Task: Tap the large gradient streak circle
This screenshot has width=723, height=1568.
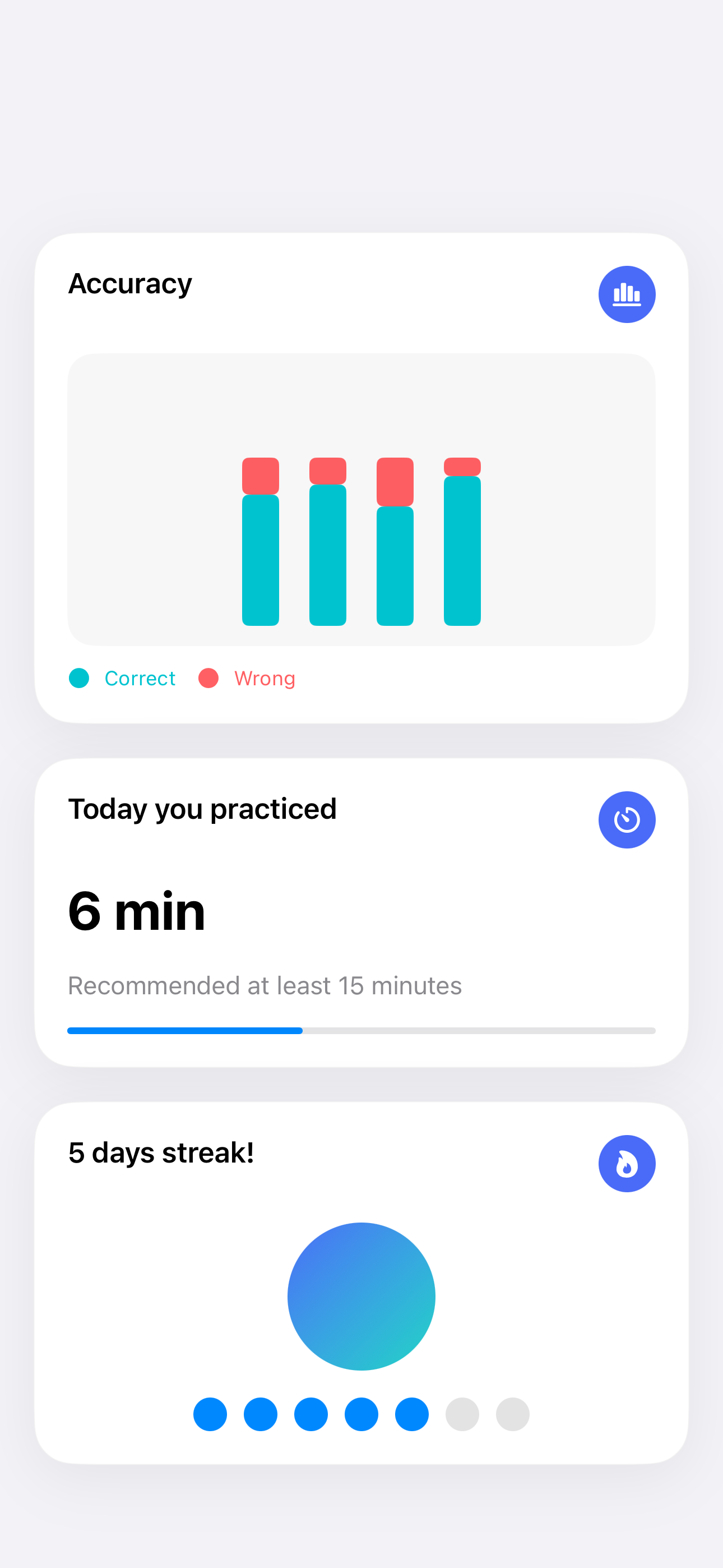Action: 361,1297
